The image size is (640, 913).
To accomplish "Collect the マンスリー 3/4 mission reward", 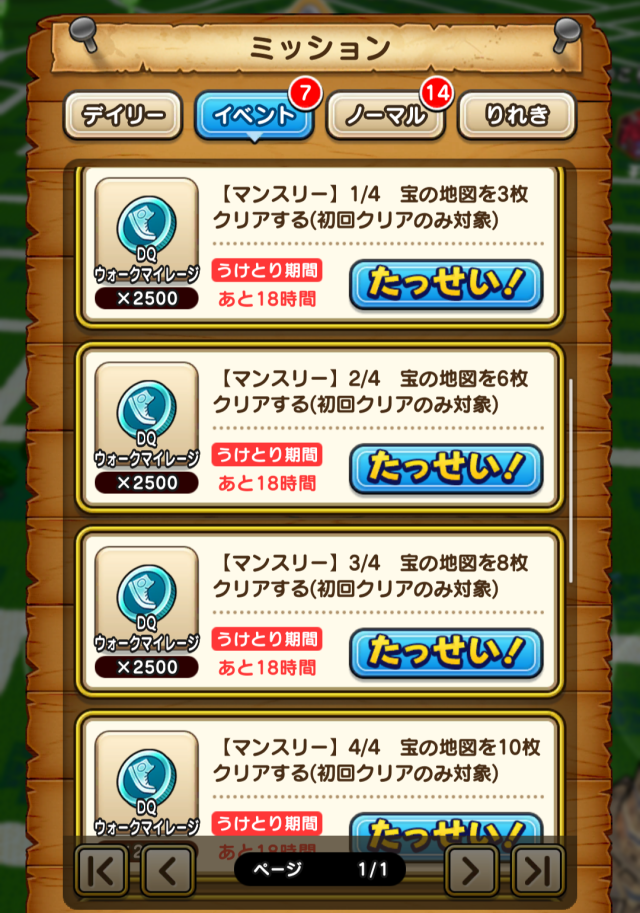I will pyautogui.click(x=446, y=652).
